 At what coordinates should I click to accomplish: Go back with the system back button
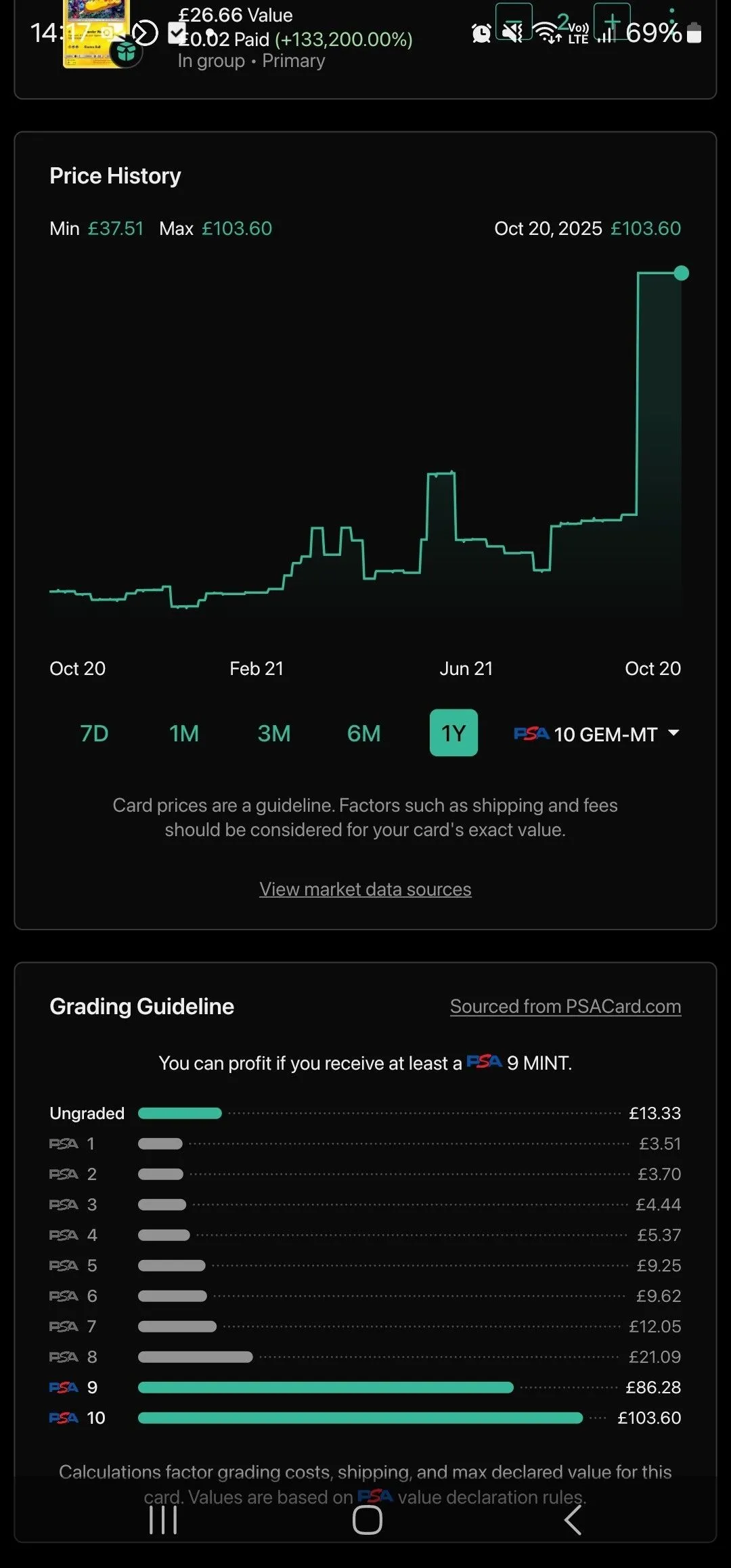click(573, 1520)
